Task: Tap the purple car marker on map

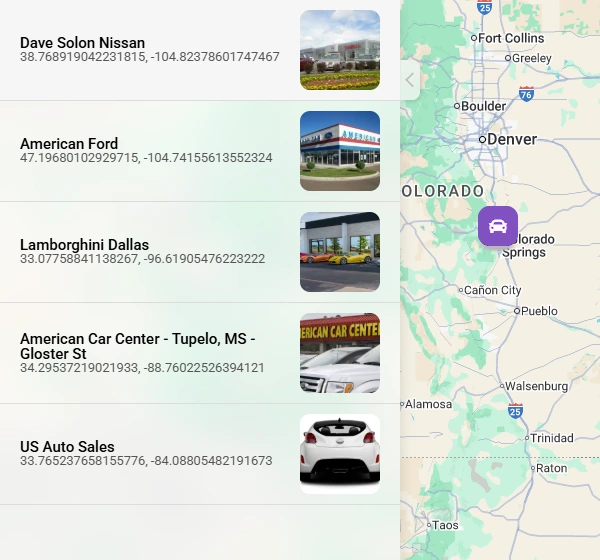Action: [497, 226]
